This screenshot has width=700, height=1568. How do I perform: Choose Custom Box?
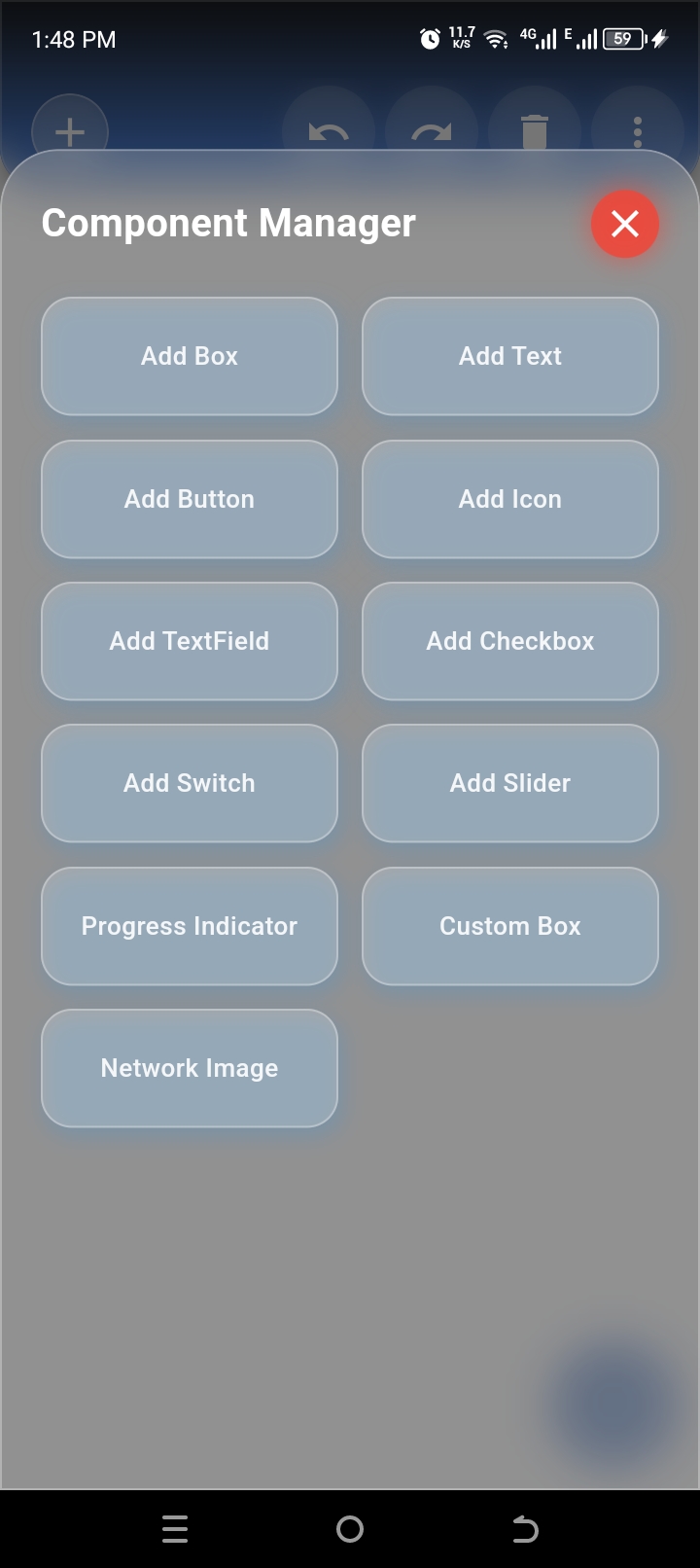tap(510, 926)
